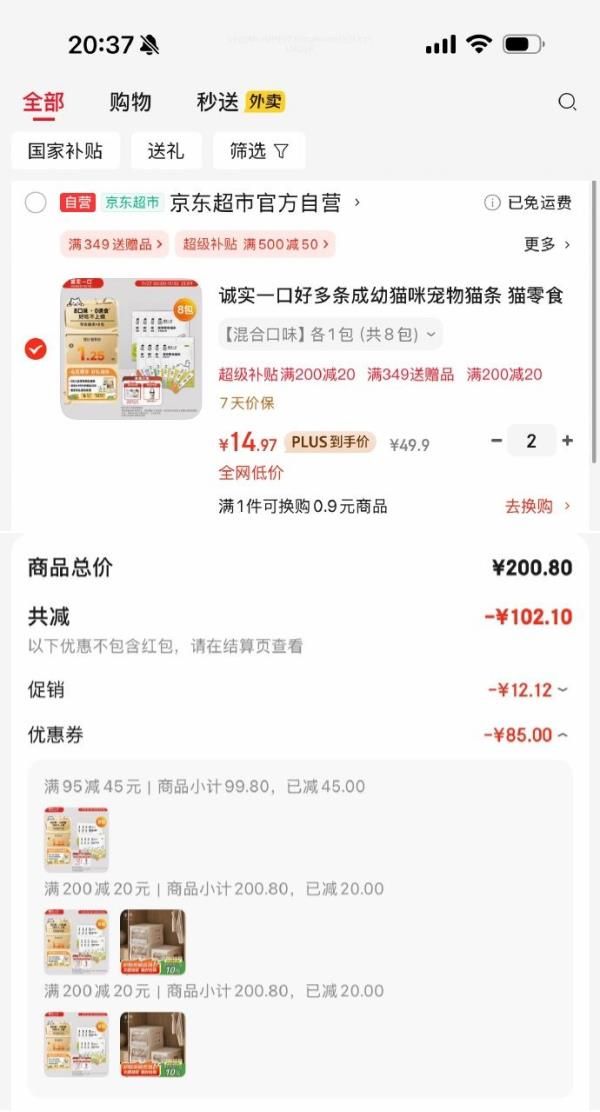Increase the quantity with the plus button
The width and height of the screenshot is (600, 1112).
[x=568, y=441]
